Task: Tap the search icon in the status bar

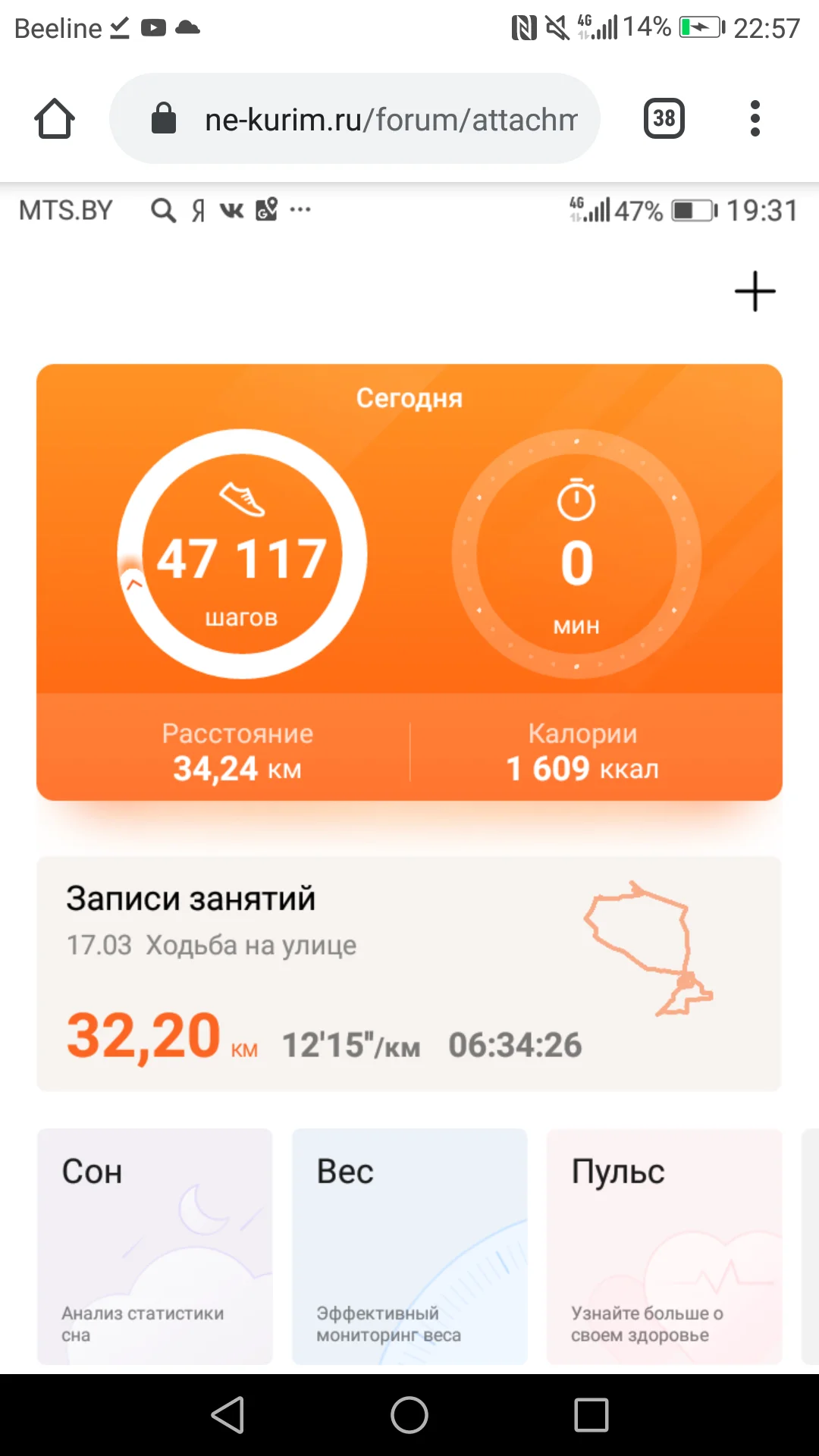Action: [162, 210]
